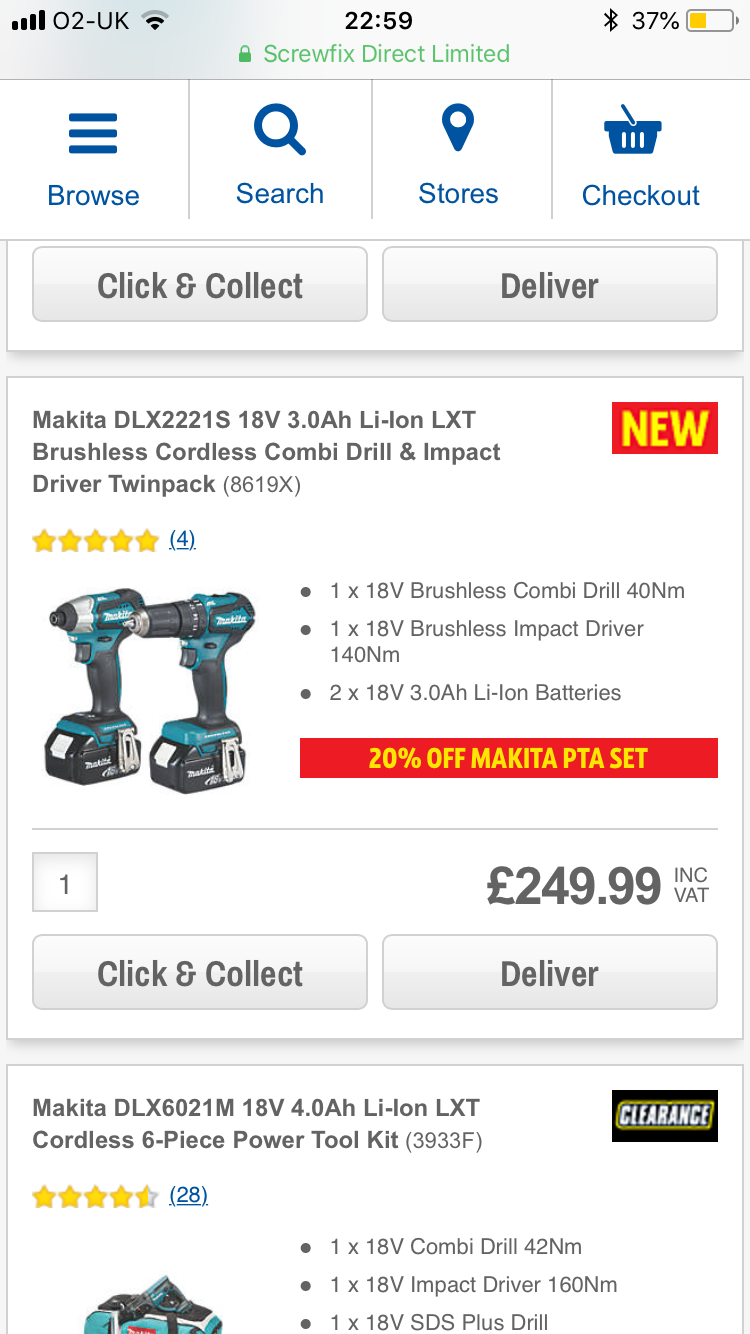
Task: Open Makita DLX6021M 6-Piece kit title
Action: tap(256, 1123)
